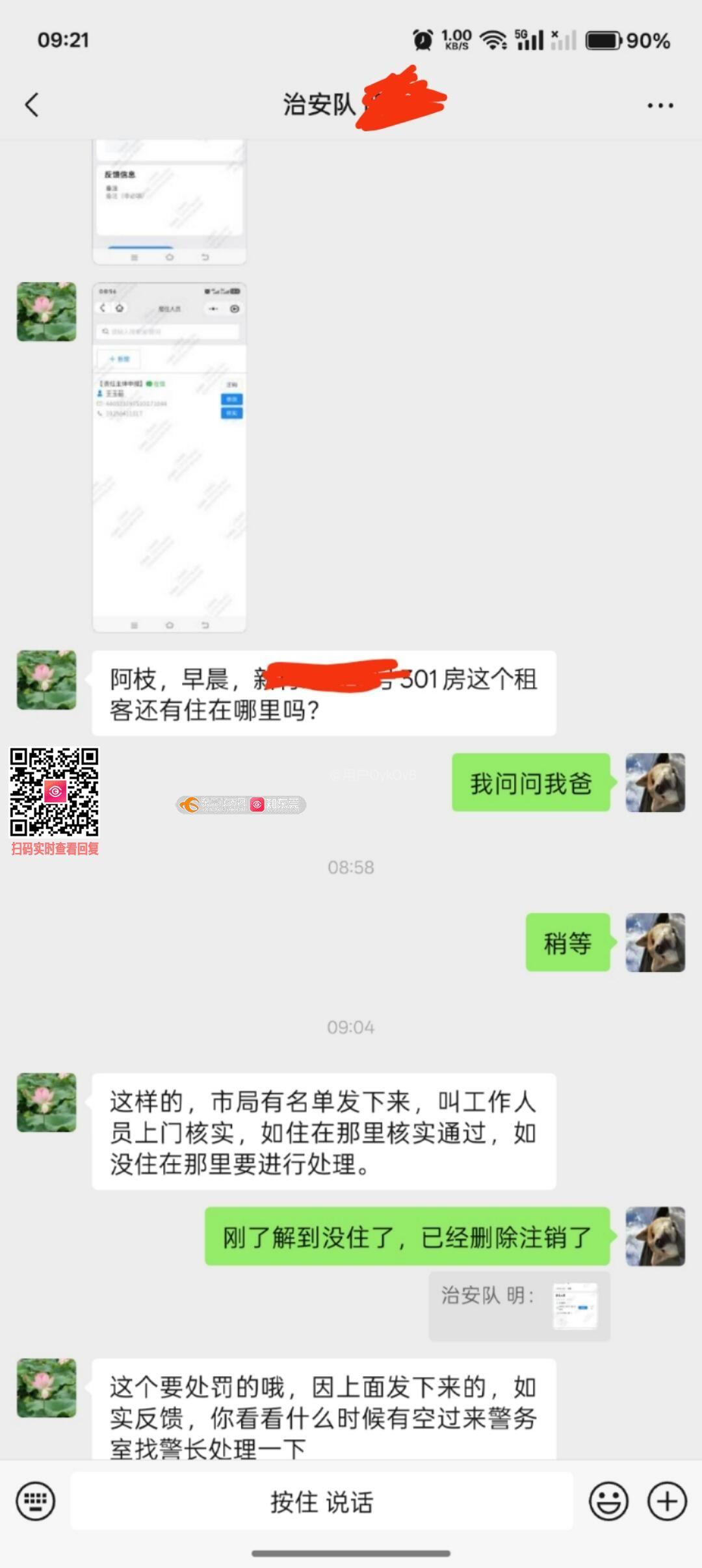The width and height of the screenshot is (702, 1568).
Task: Switch to keyboard text input
Action: tap(35, 1501)
